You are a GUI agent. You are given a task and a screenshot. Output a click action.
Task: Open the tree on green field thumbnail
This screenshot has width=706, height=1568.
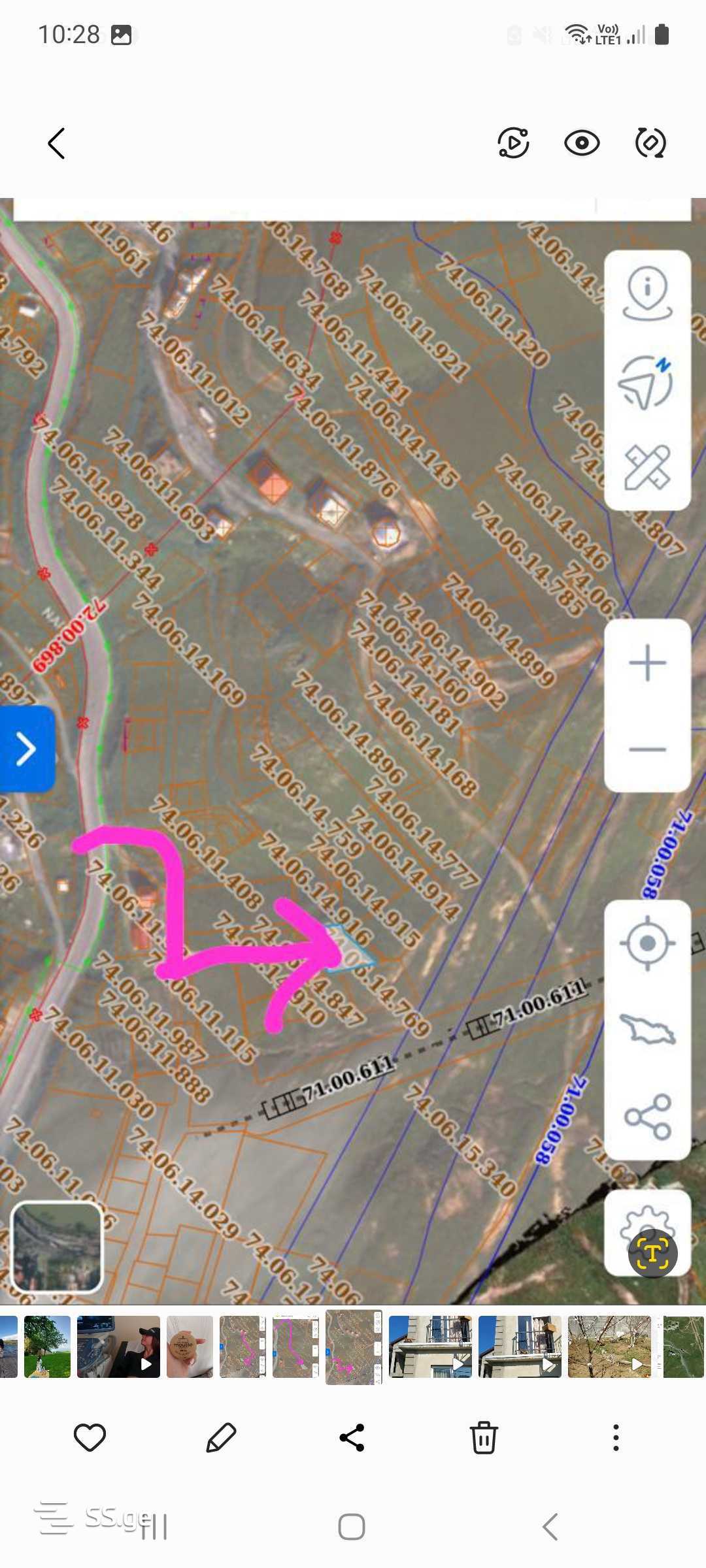click(47, 1347)
